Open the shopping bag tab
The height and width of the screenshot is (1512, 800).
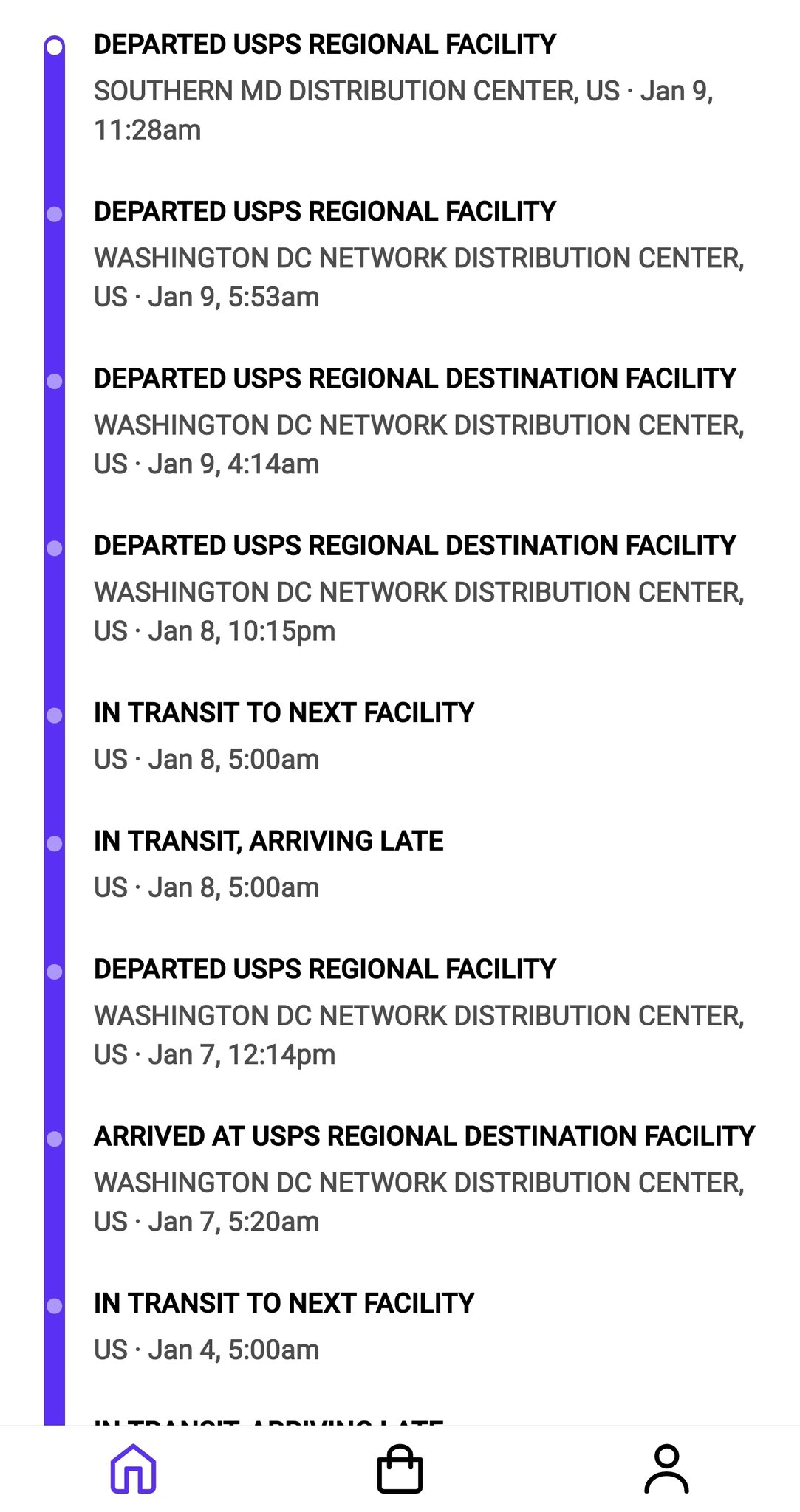[x=400, y=1469]
